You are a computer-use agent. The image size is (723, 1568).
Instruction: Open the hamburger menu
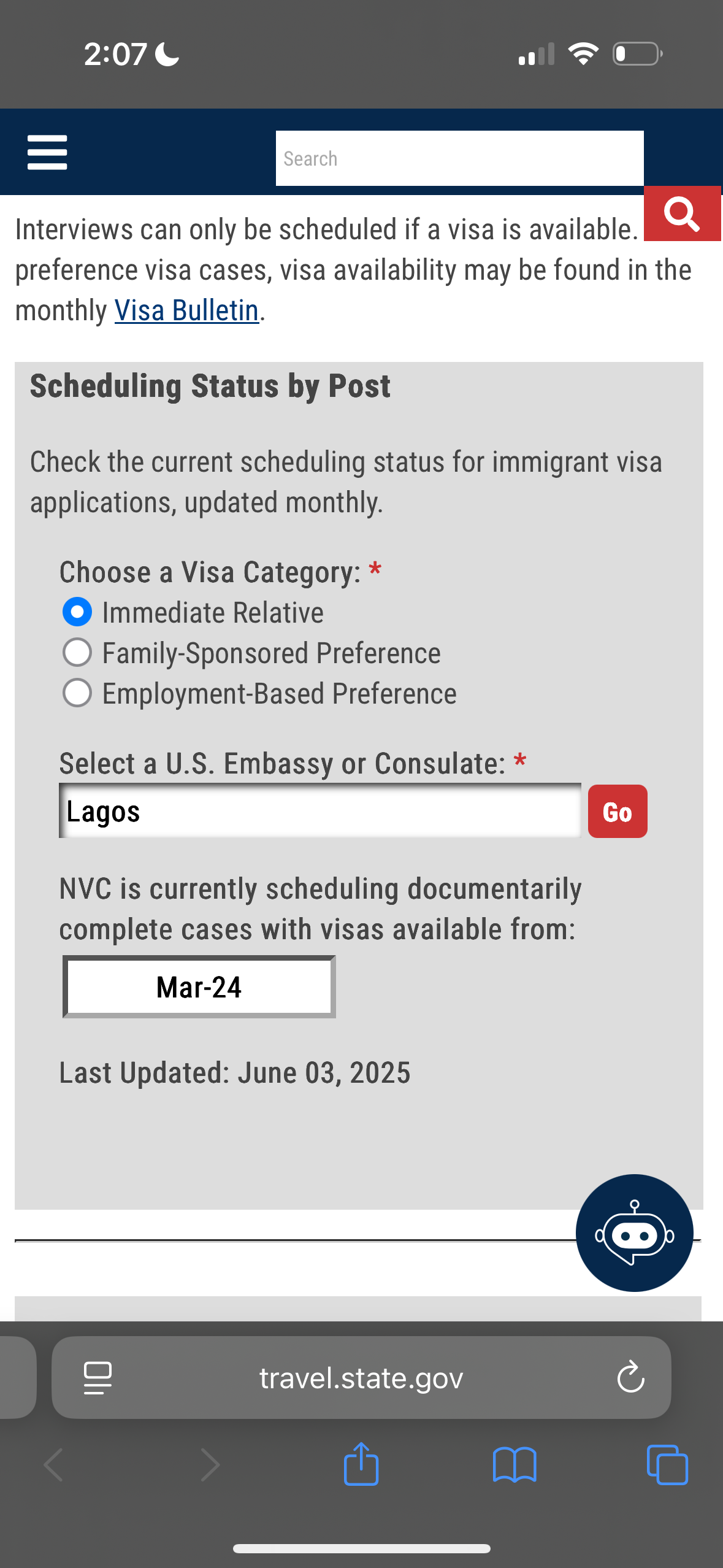(47, 153)
